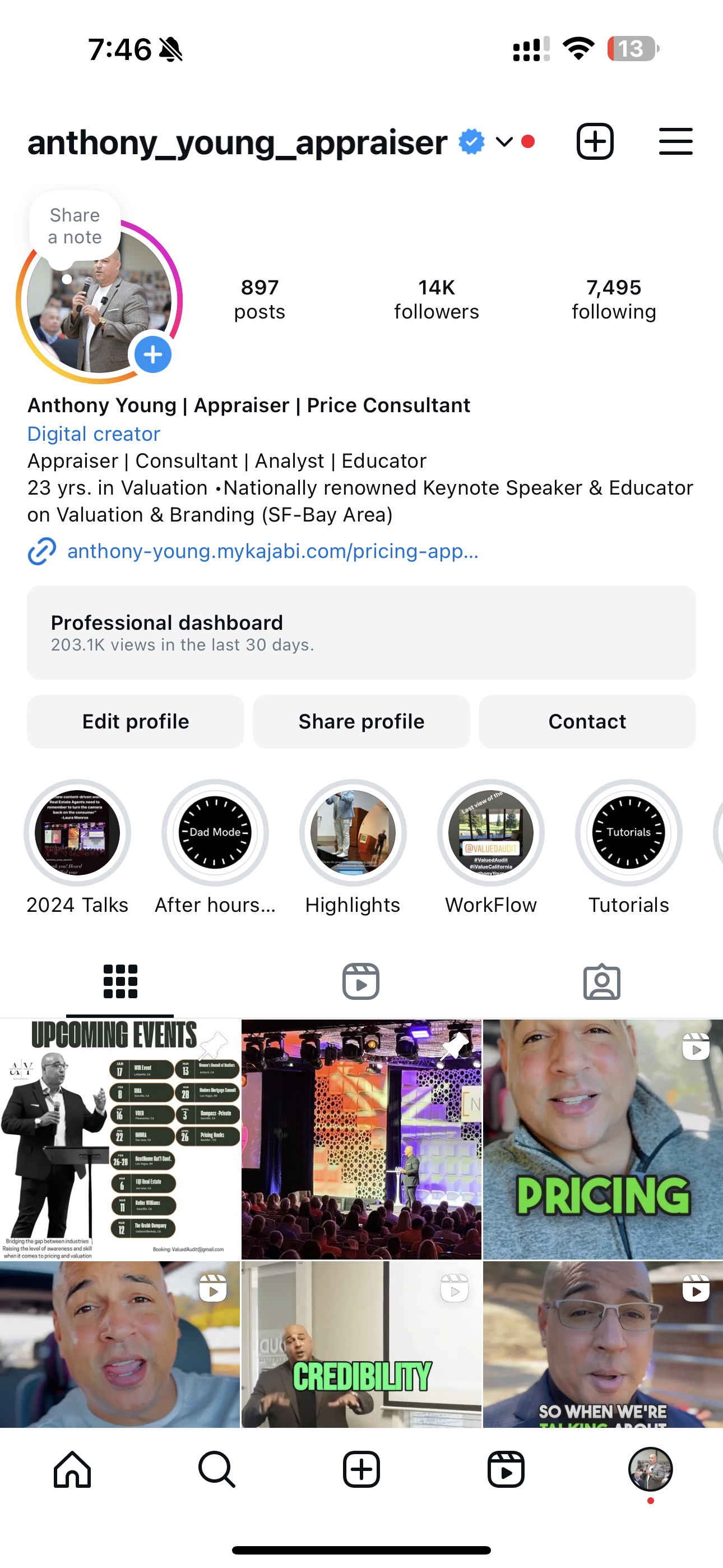Tap Share profile

[x=361, y=721]
